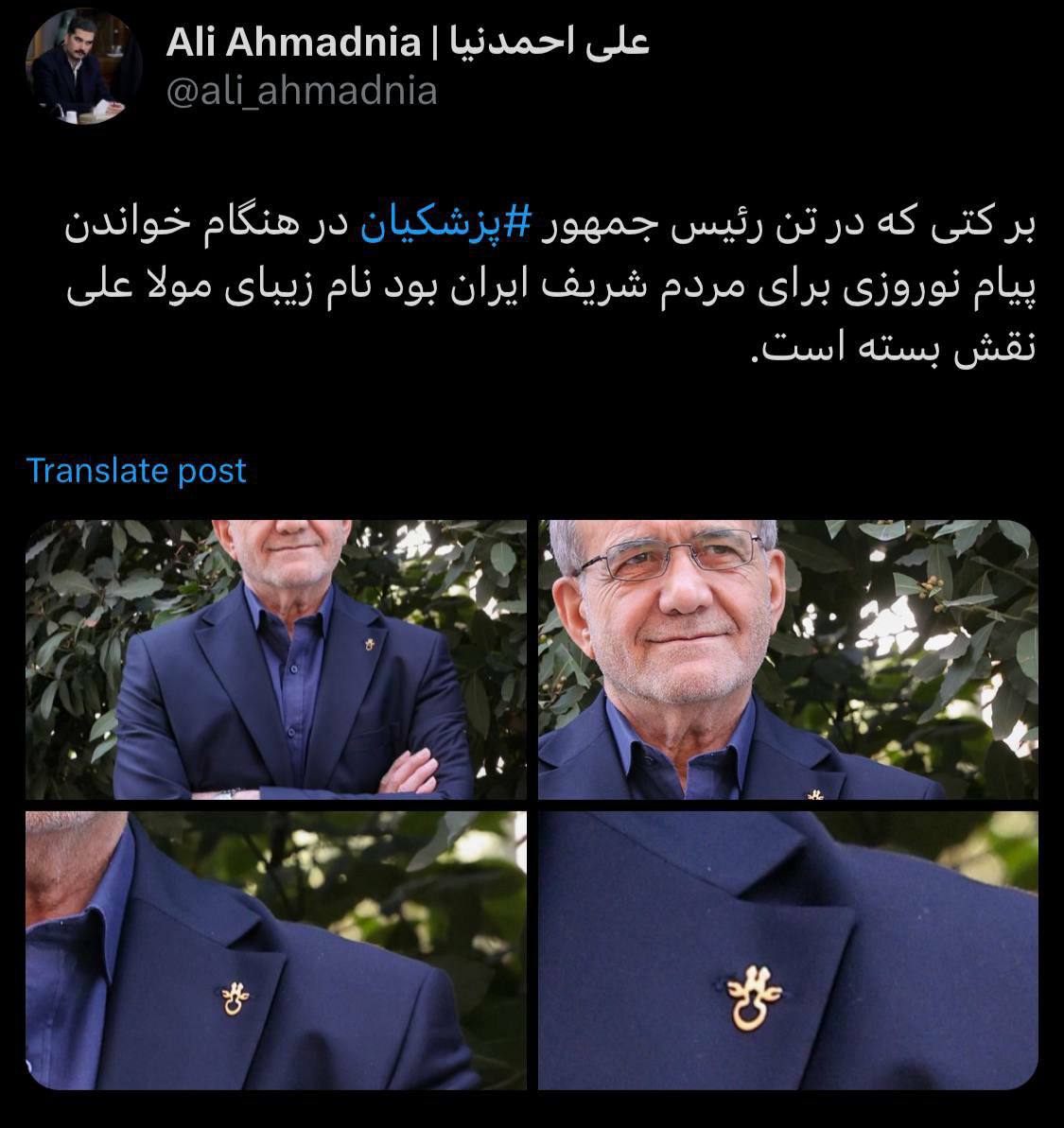Open the close-up photo of the smiling man with glasses
1064x1128 pixels.
(x=787, y=659)
